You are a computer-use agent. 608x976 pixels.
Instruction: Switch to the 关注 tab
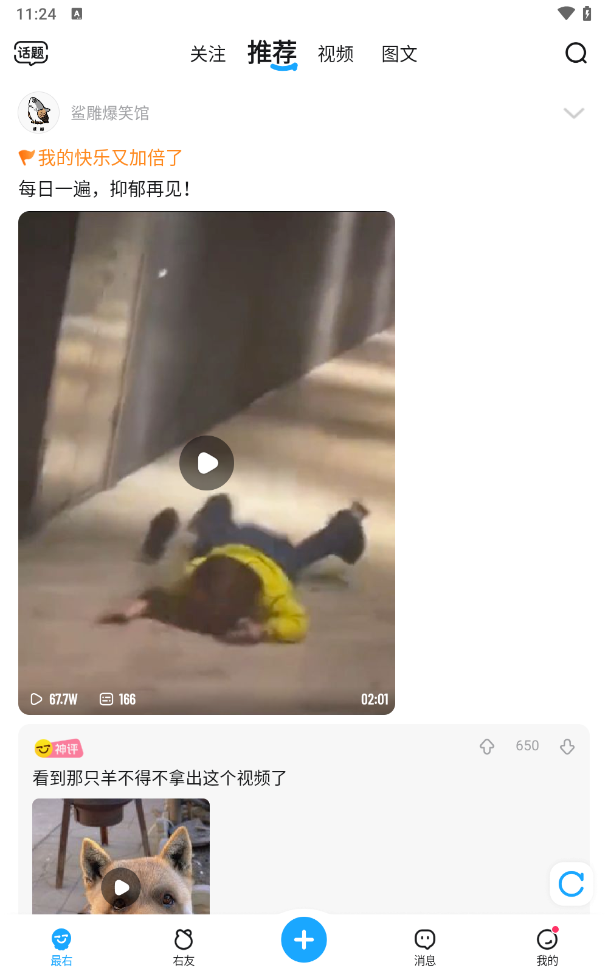point(208,54)
